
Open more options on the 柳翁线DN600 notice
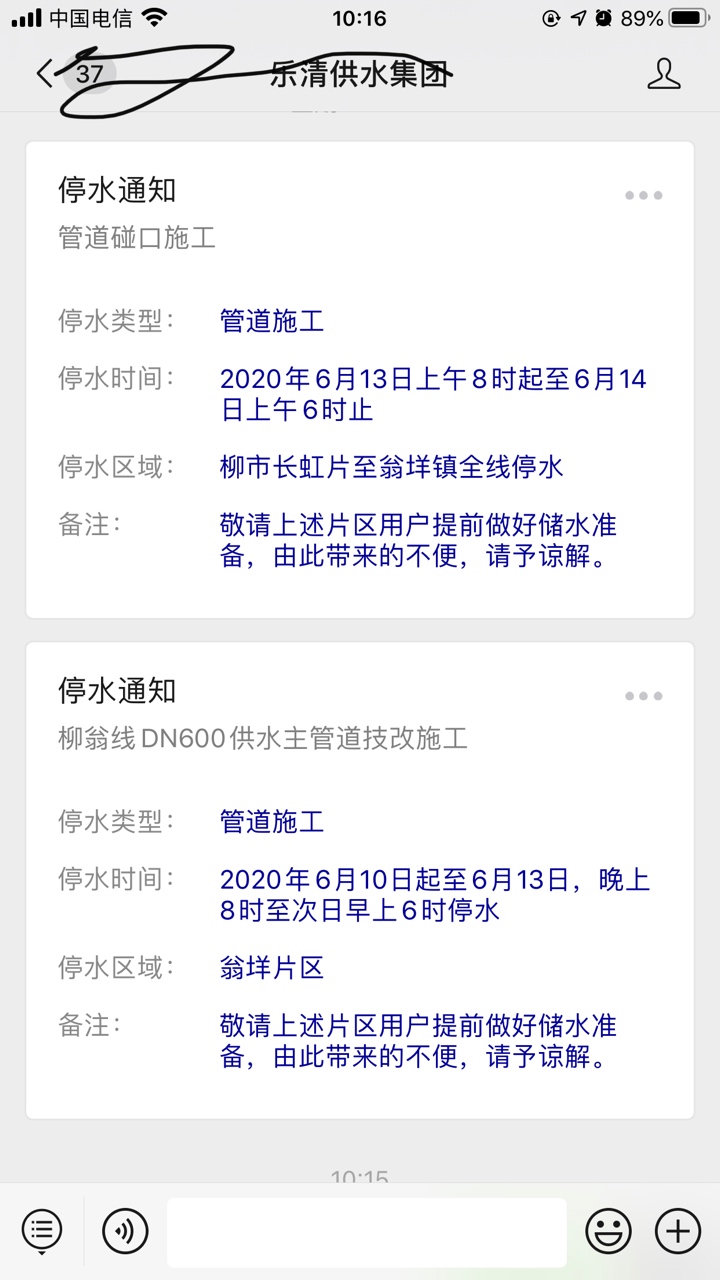(644, 696)
